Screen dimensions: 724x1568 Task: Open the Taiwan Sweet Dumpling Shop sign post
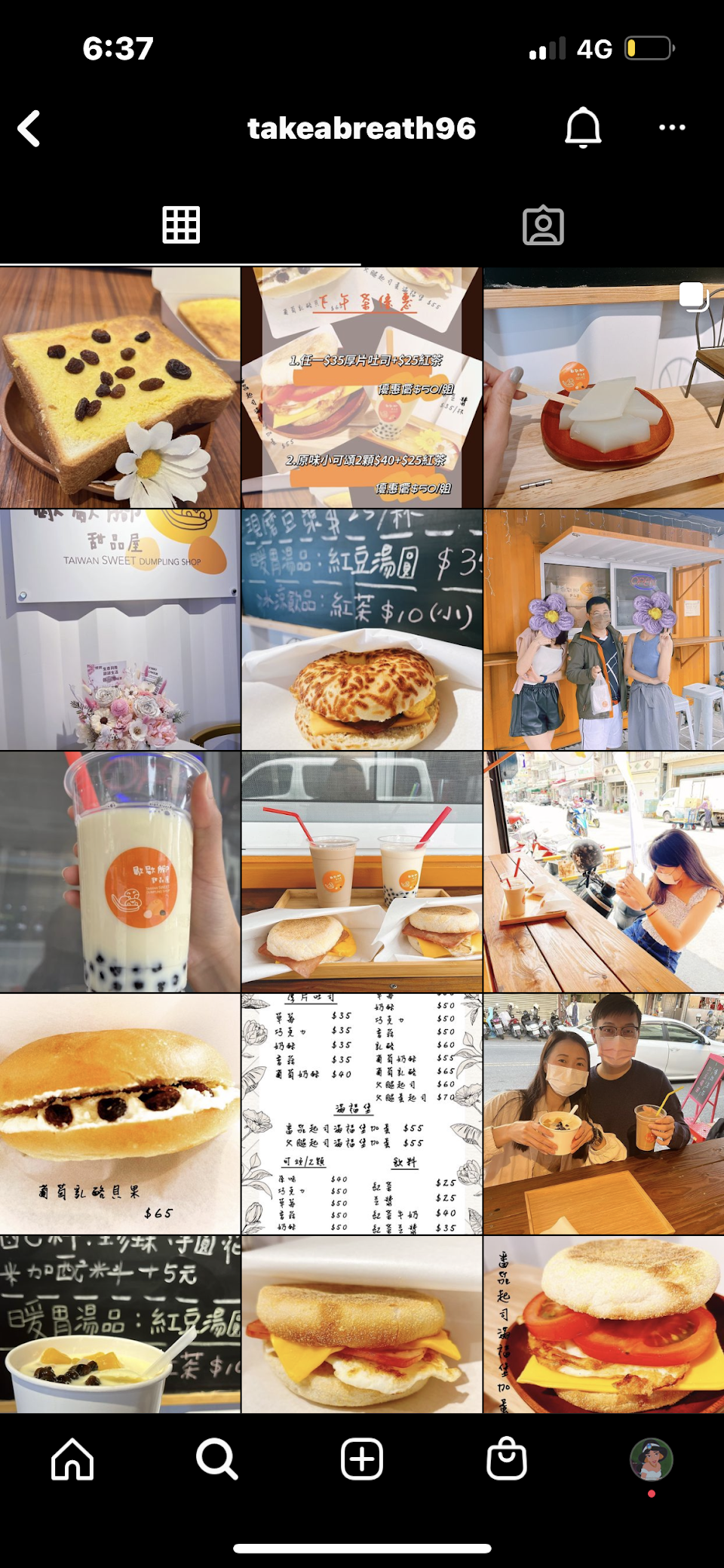coord(120,630)
